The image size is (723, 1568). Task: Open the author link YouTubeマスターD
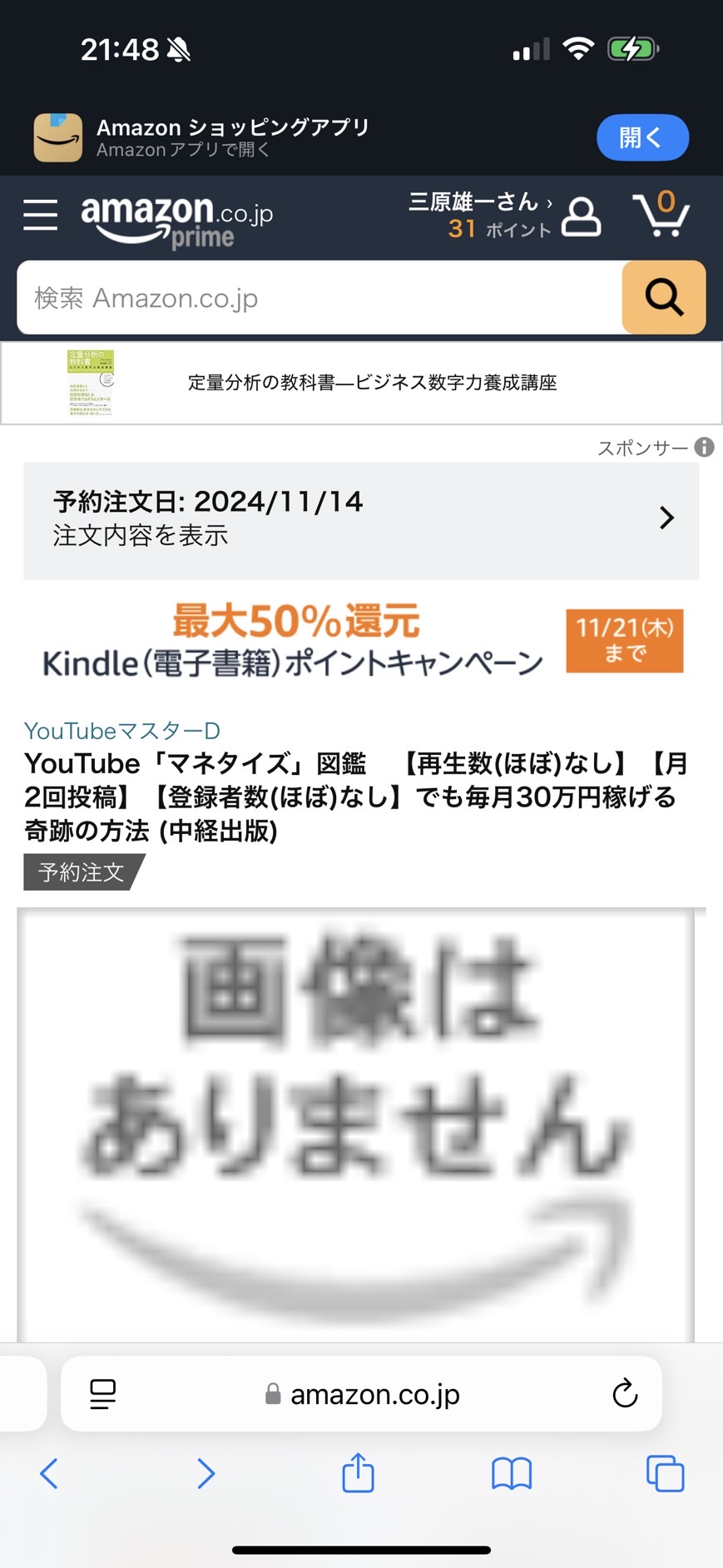pos(122,731)
